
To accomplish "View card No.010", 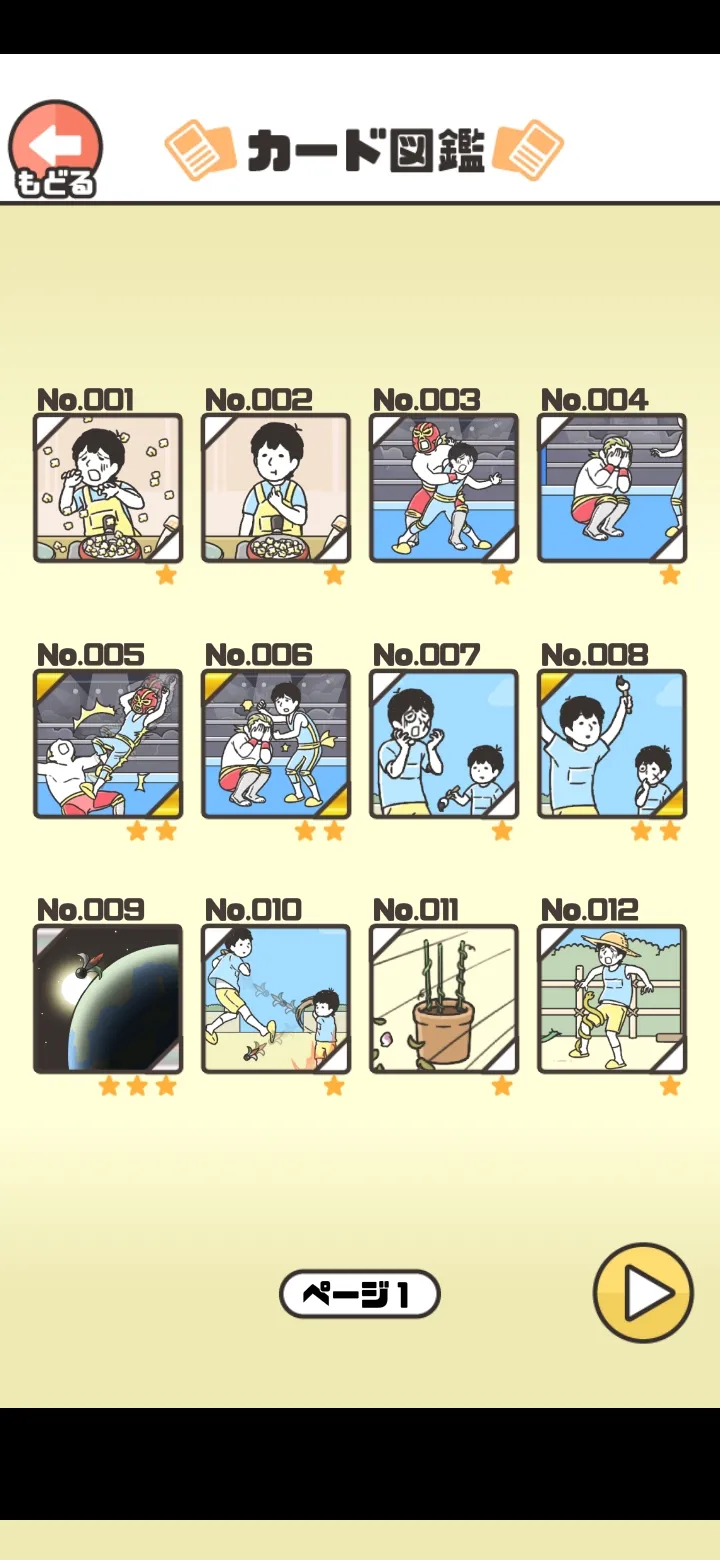I will (x=276, y=999).
